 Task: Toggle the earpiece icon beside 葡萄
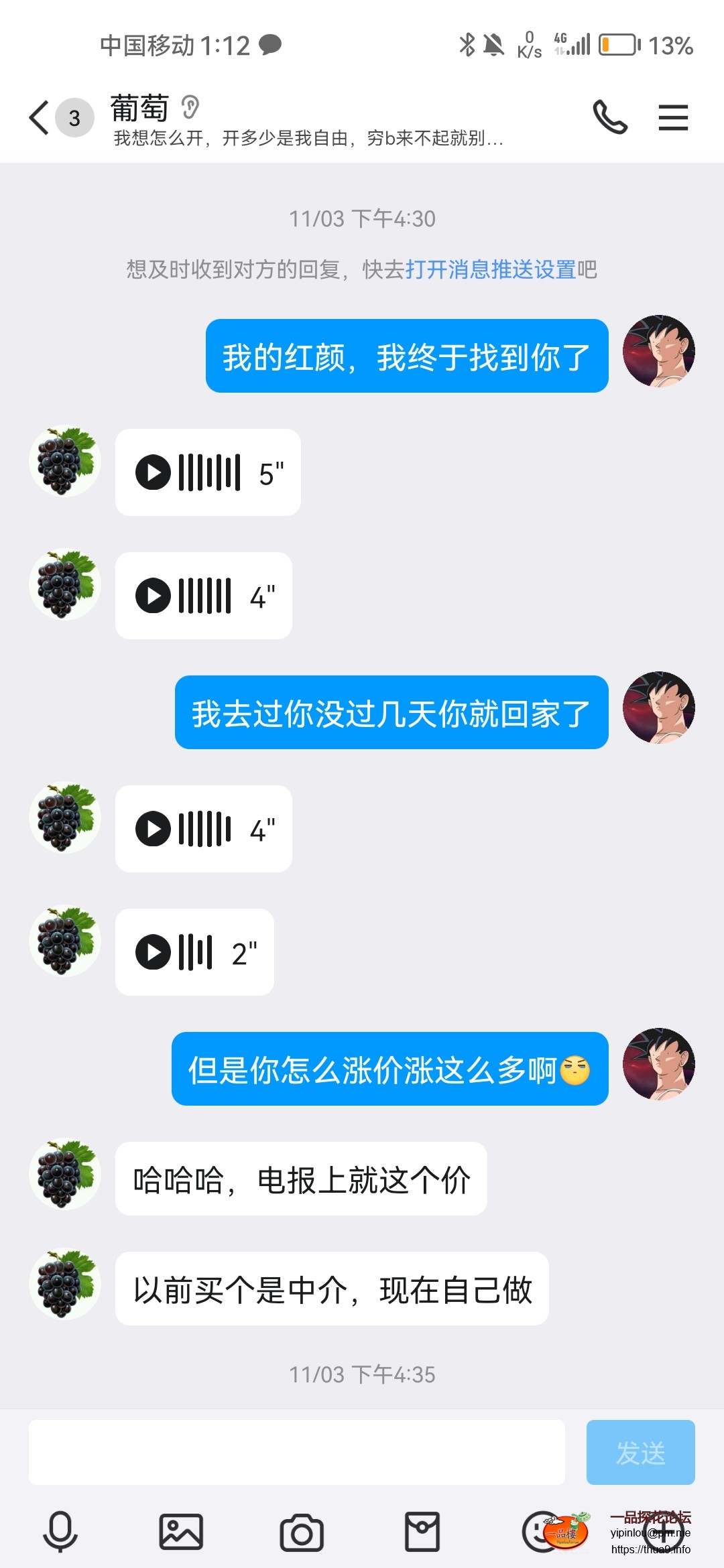pyautogui.click(x=190, y=107)
